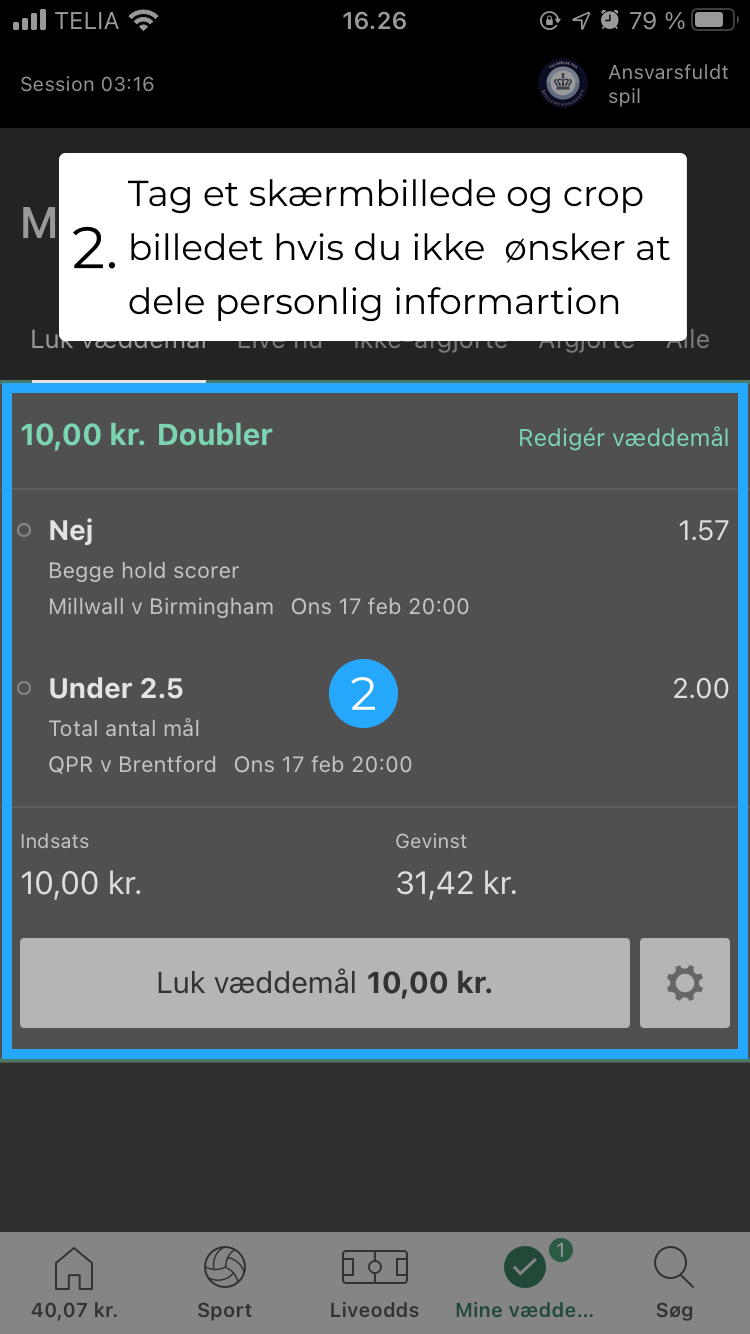This screenshot has width=750, height=1334.
Task: Open Søg search tab
Action: click(674, 1283)
